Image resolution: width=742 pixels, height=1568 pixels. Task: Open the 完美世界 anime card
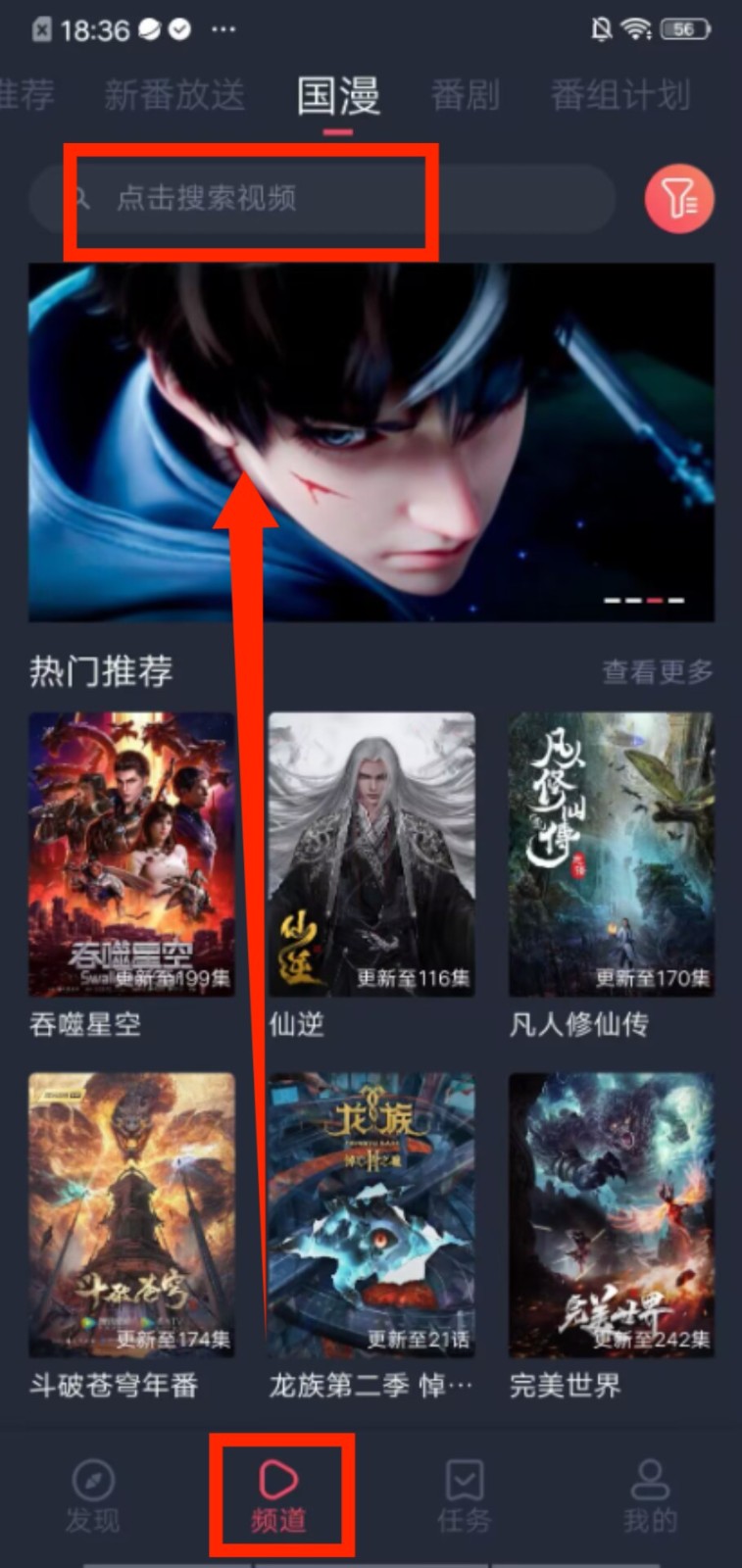(611, 1215)
